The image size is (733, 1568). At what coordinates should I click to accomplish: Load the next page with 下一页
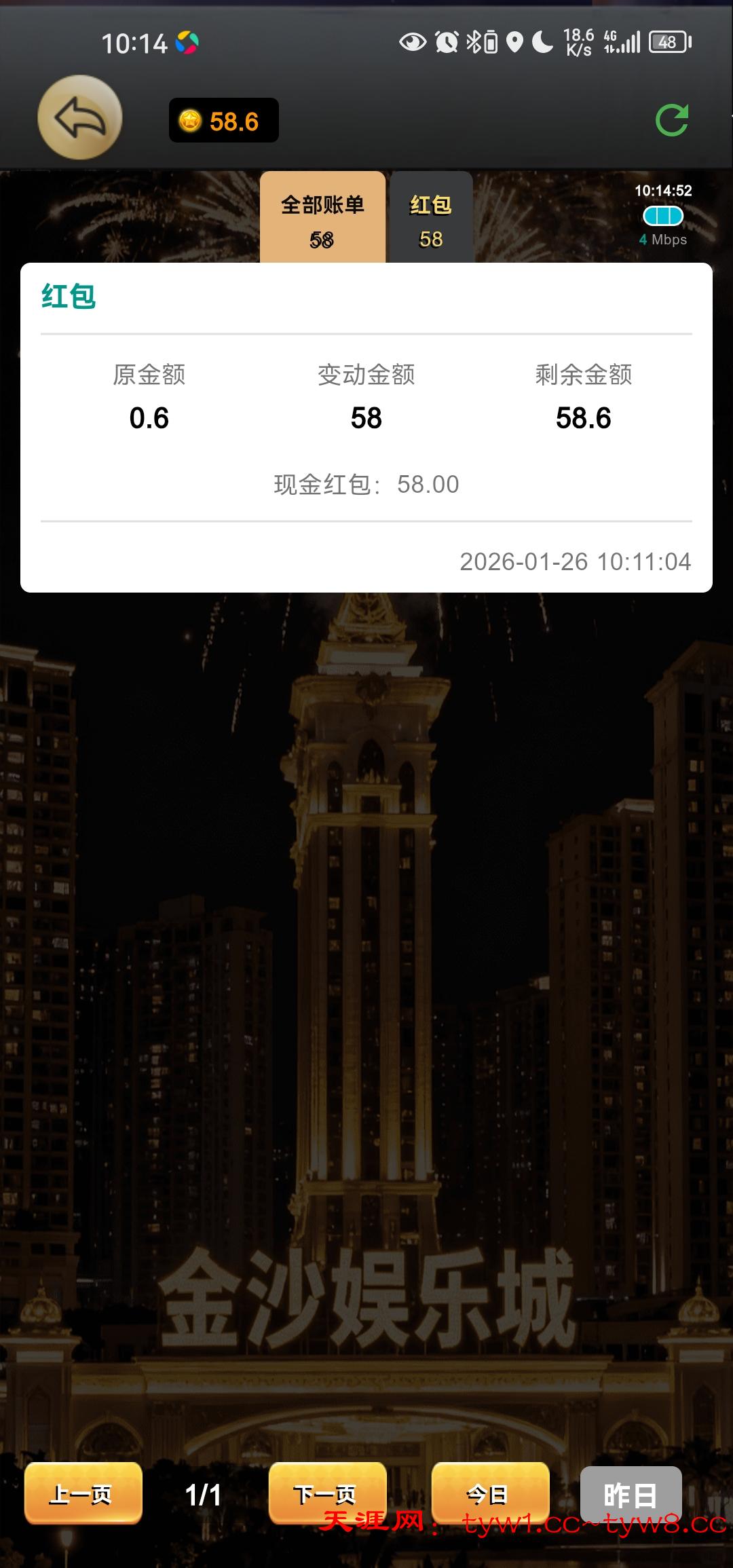click(327, 1493)
